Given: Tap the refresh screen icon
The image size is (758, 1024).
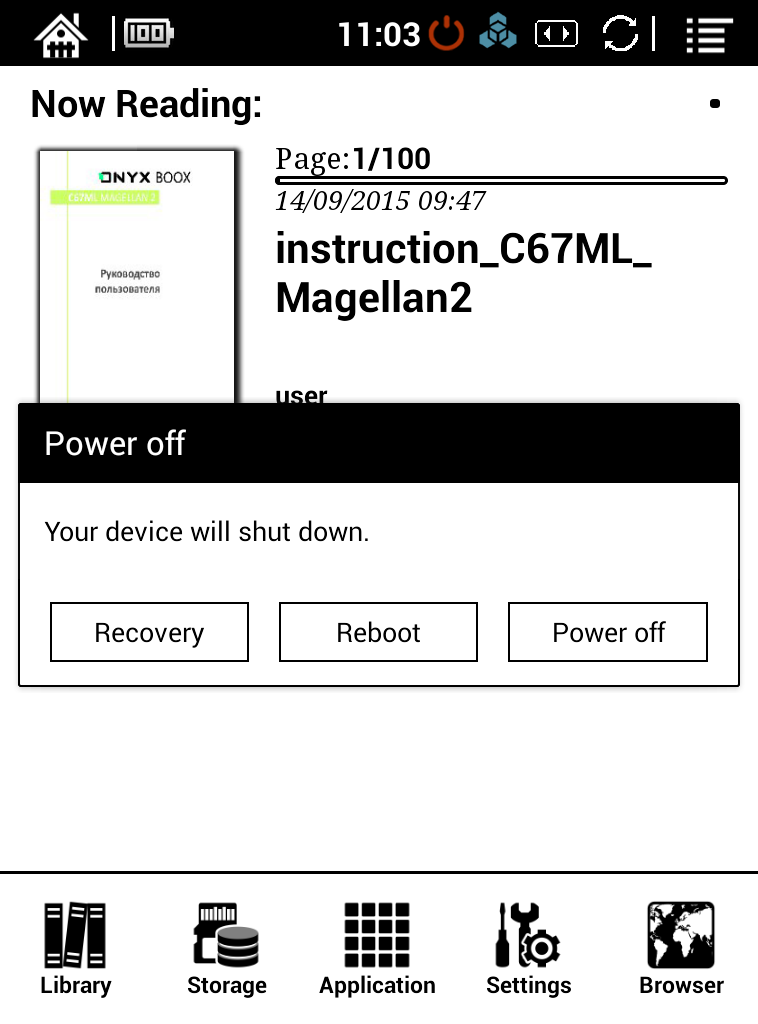Looking at the screenshot, I should pyautogui.click(x=620, y=35).
